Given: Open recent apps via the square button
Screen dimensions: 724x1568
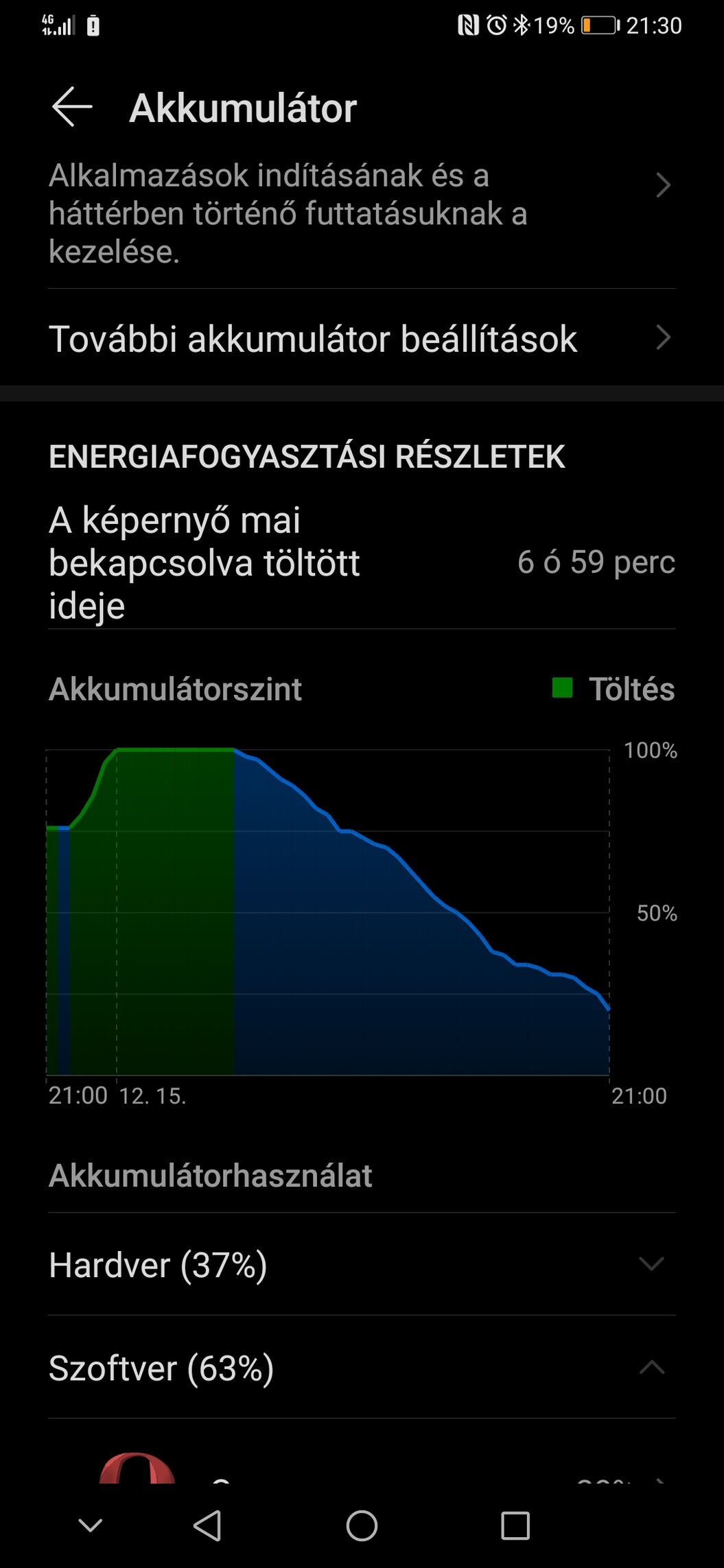Looking at the screenshot, I should (515, 1526).
